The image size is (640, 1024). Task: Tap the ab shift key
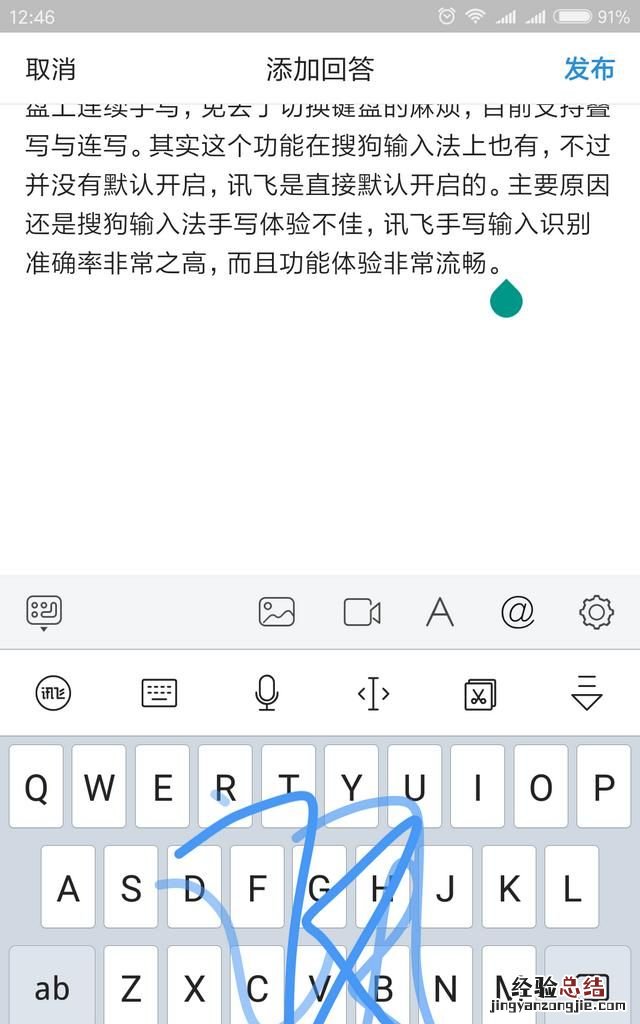52,988
